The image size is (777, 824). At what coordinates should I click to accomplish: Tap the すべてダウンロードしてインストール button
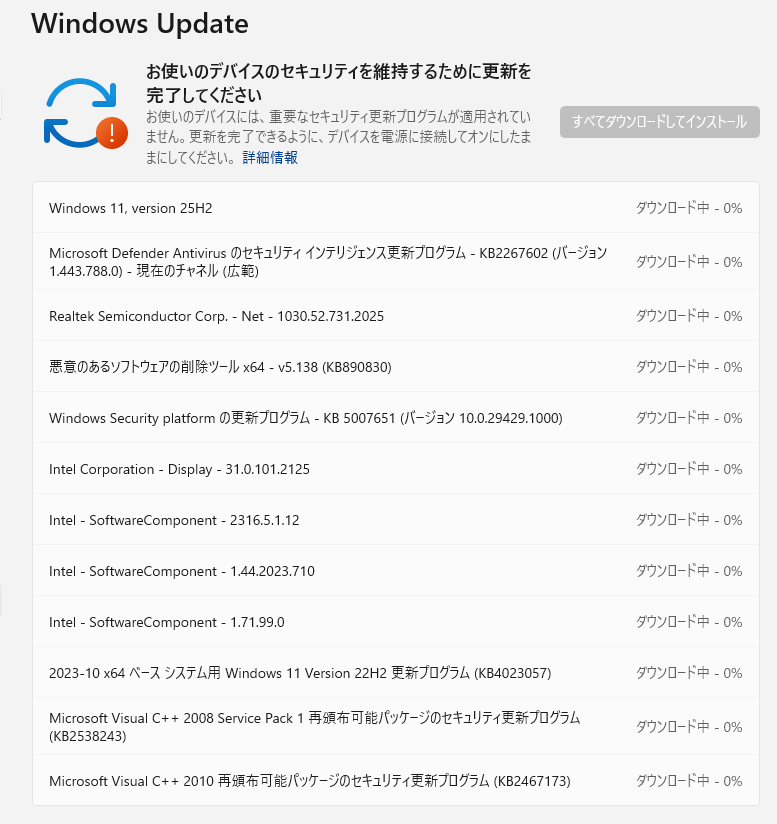click(x=659, y=122)
